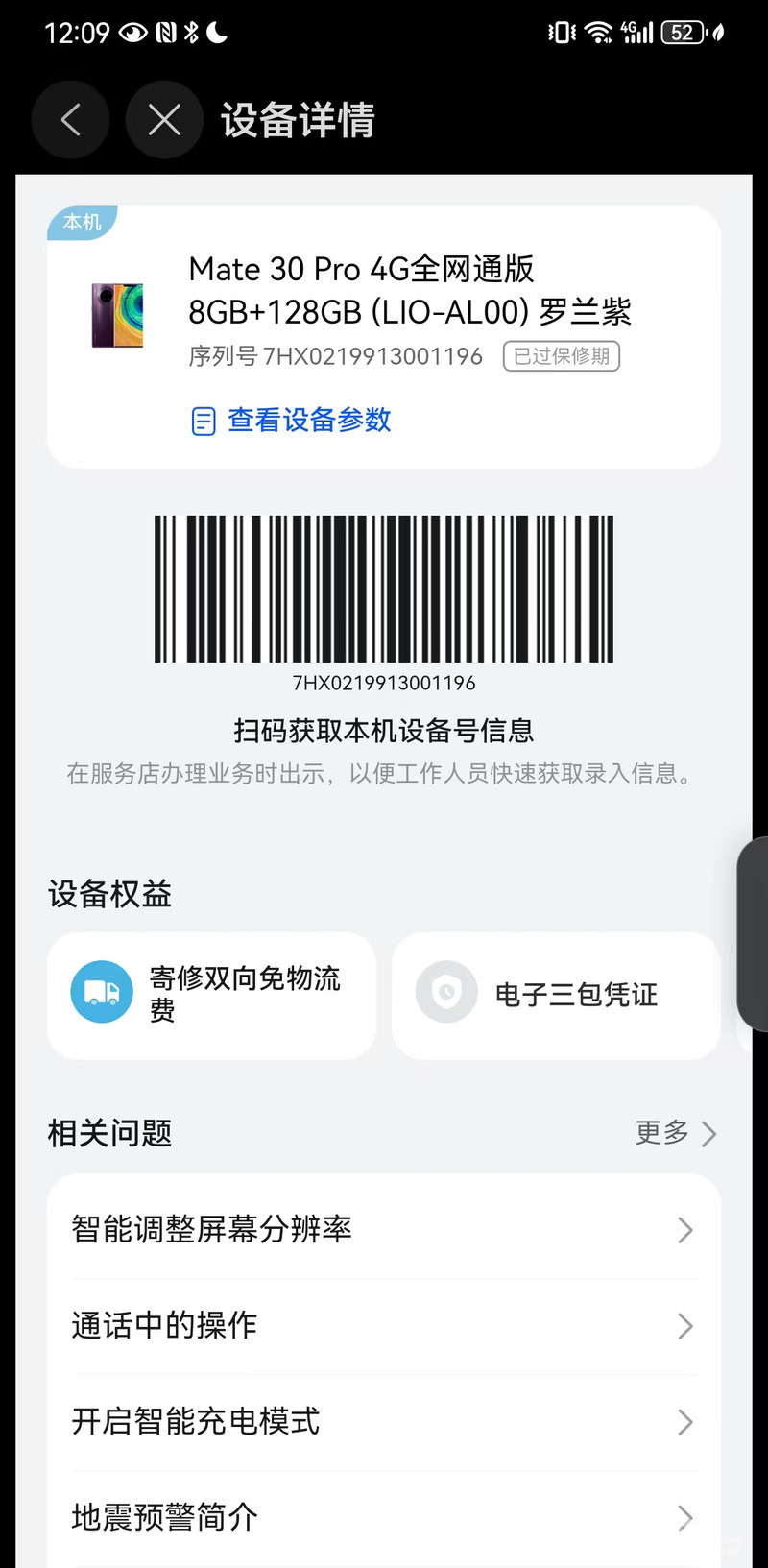
Task: Open the 电子三包凭证 card
Action: pyautogui.click(x=556, y=995)
